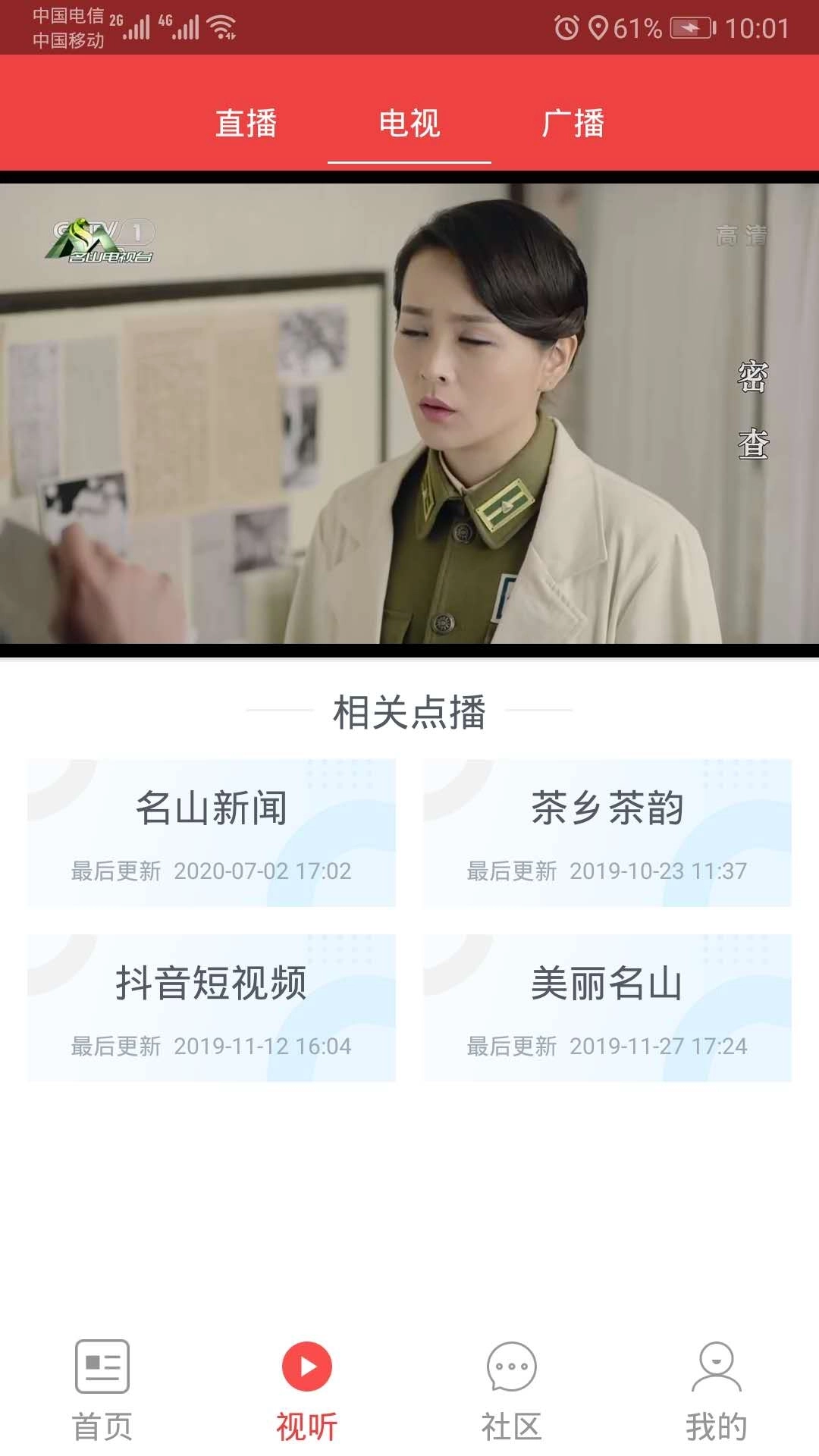This screenshot has height=1456, width=819.
Task: Open the 抖音短视频 card
Action: (212, 1008)
